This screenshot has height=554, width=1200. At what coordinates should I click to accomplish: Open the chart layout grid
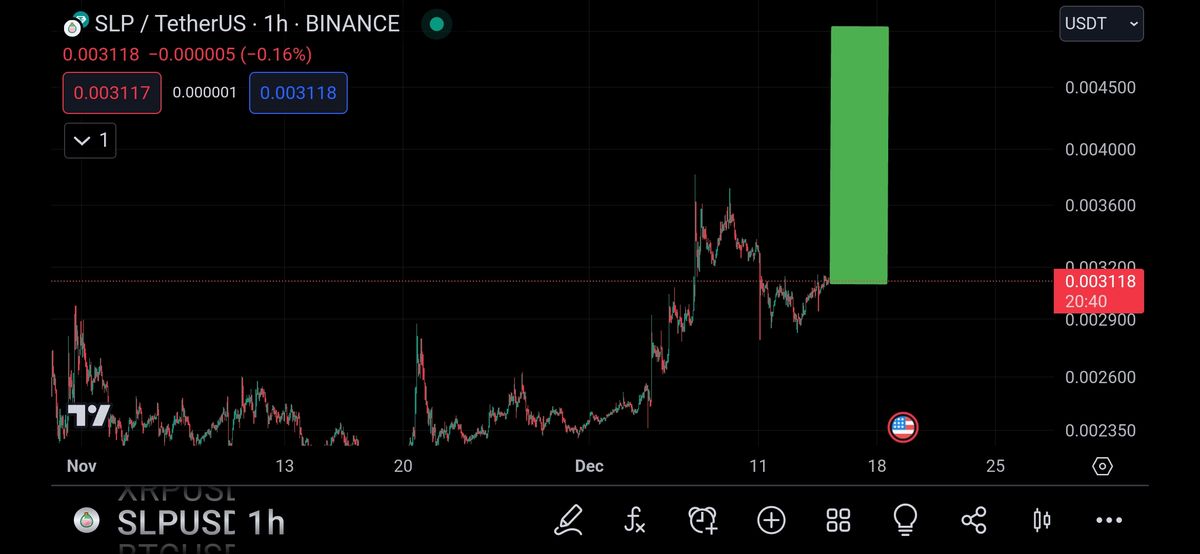click(x=838, y=519)
